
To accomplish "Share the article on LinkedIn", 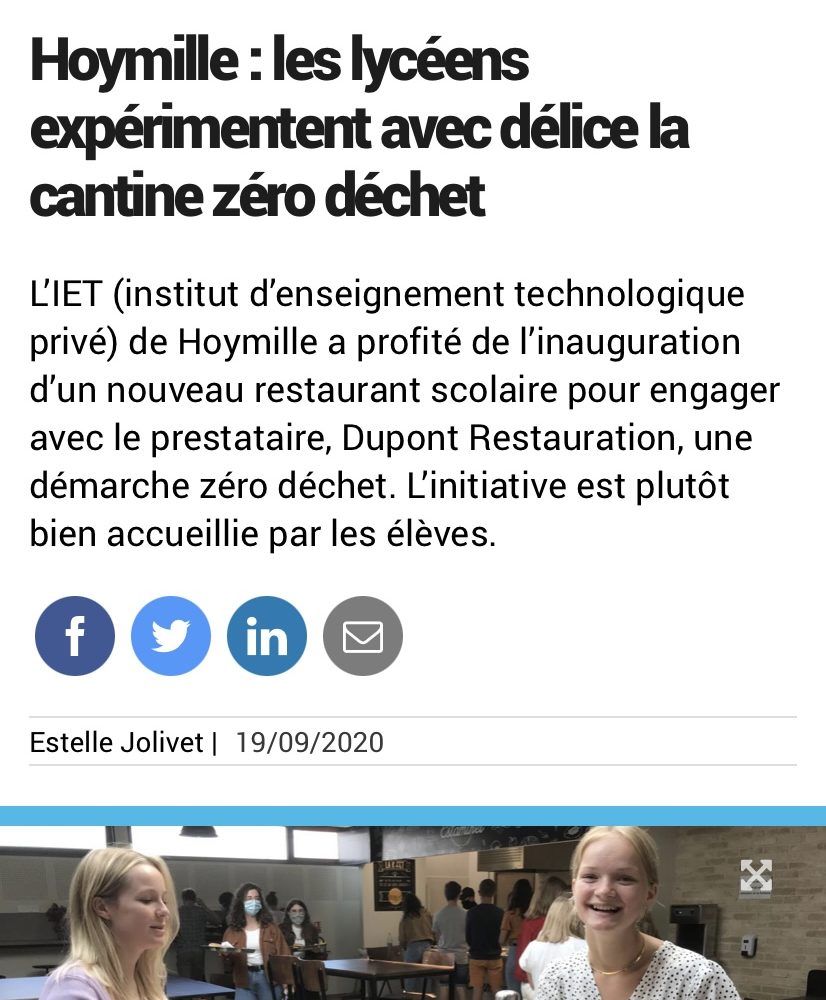I will pyautogui.click(x=267, y=636).
